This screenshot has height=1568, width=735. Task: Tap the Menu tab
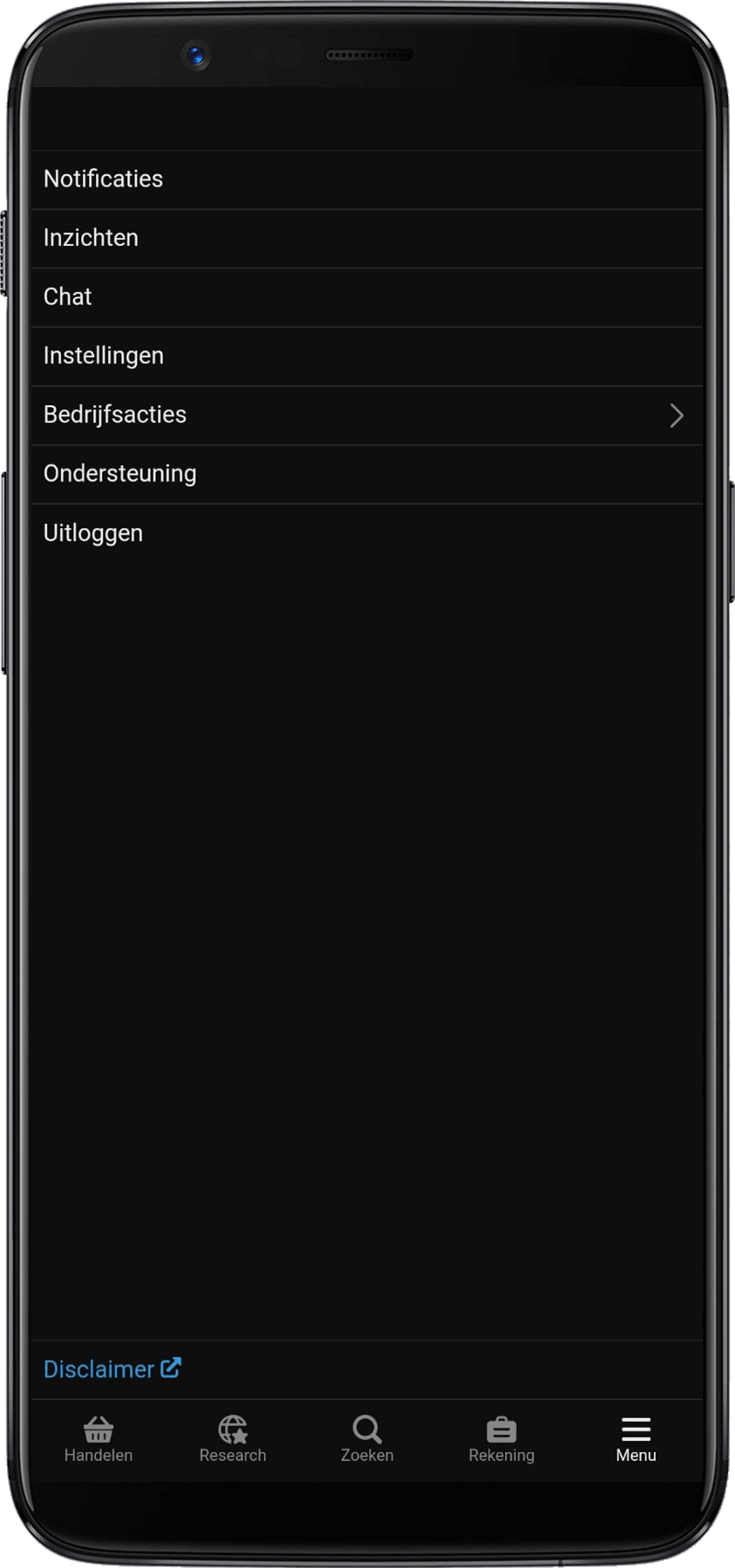(636, 1440)
